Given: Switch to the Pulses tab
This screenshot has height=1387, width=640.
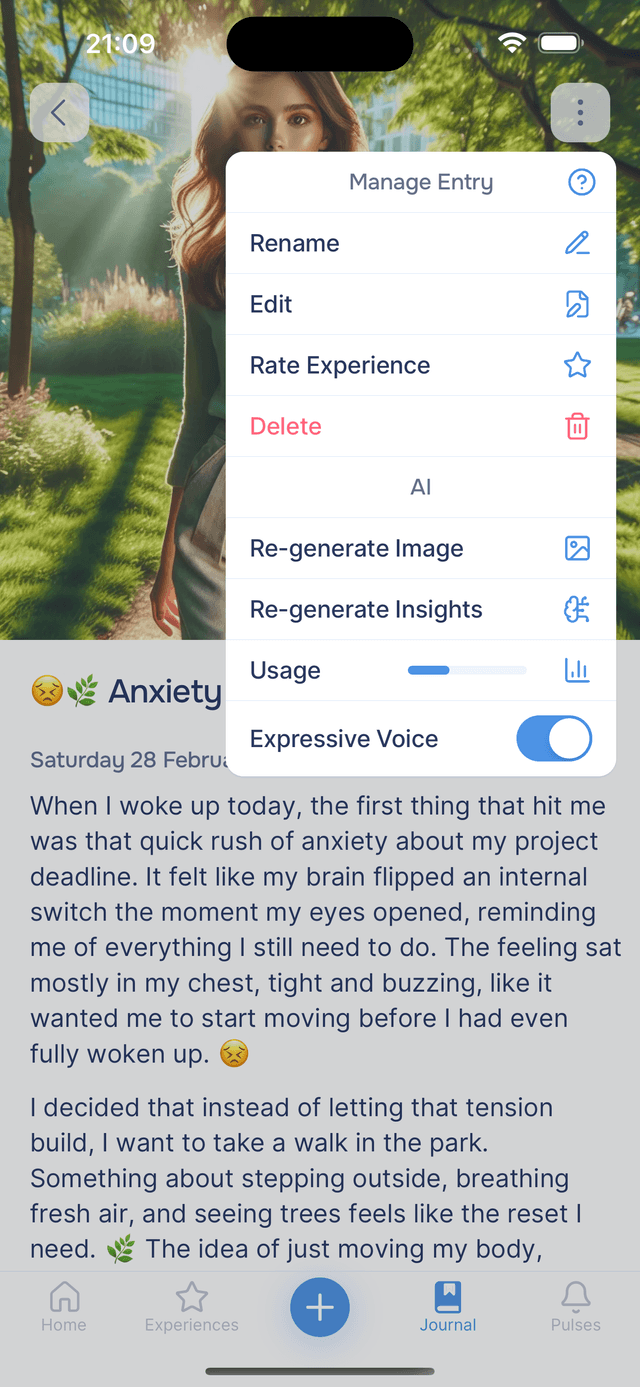Looking at the screenshot, I should click(x=576, y=1306).
